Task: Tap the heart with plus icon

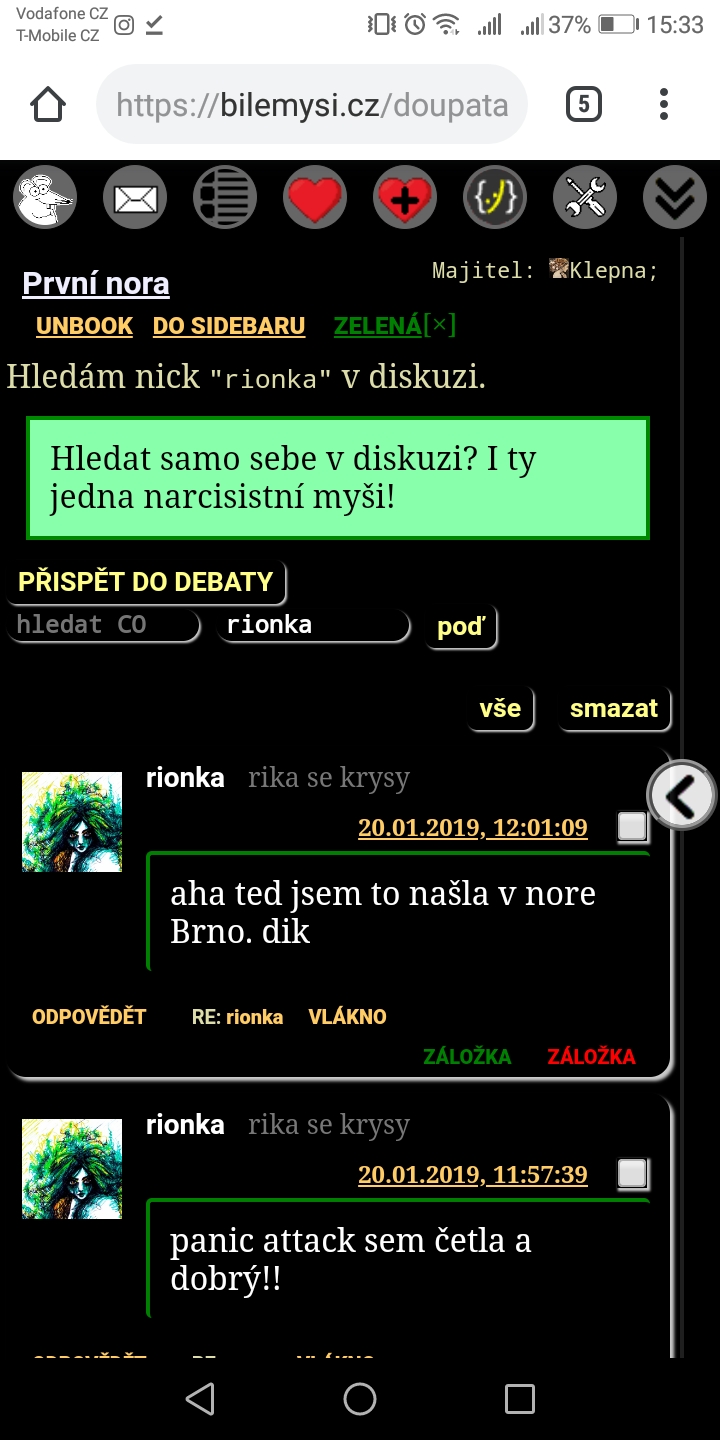Action: (405, 197)
